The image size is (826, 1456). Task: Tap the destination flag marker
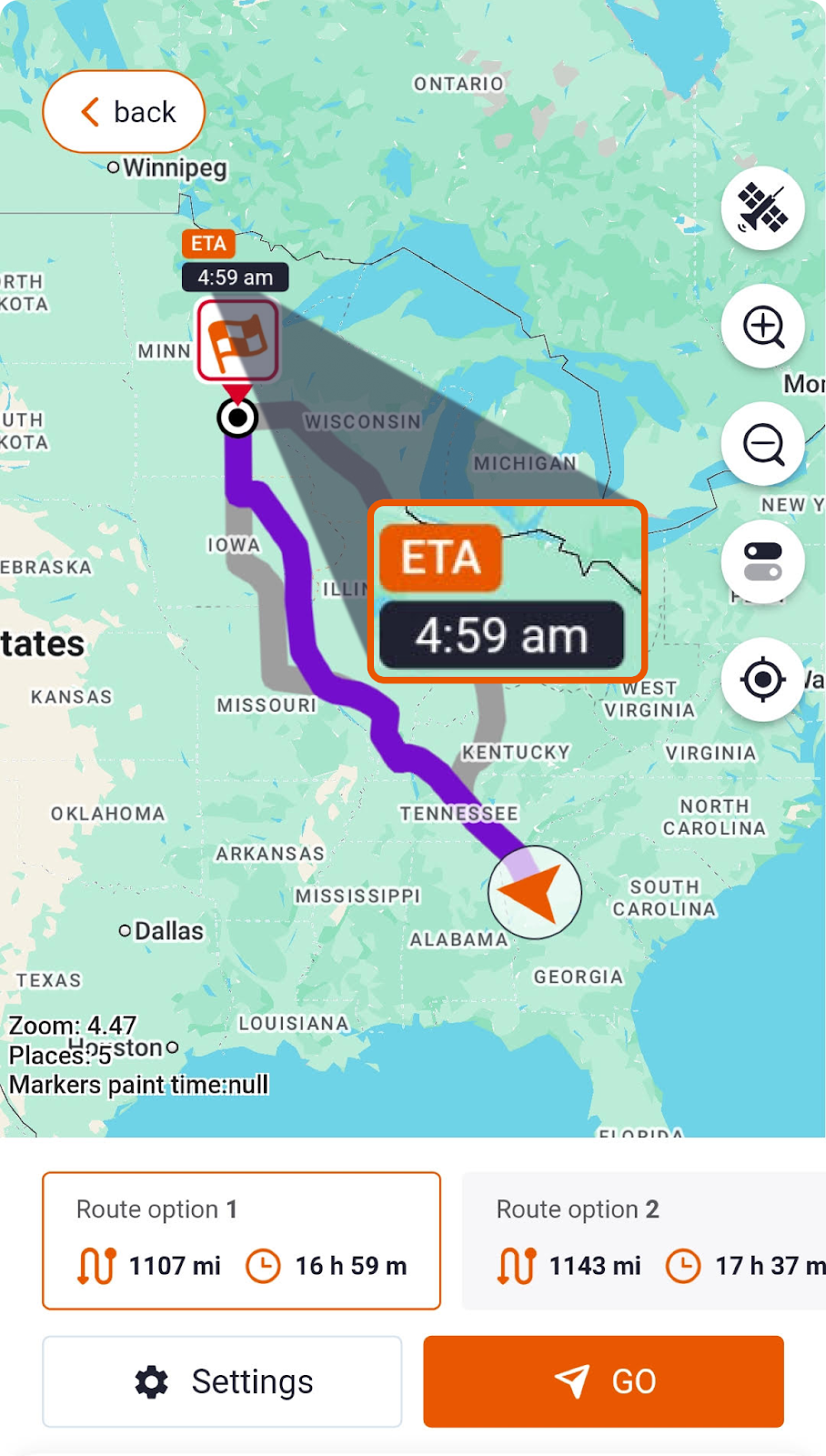237,339
